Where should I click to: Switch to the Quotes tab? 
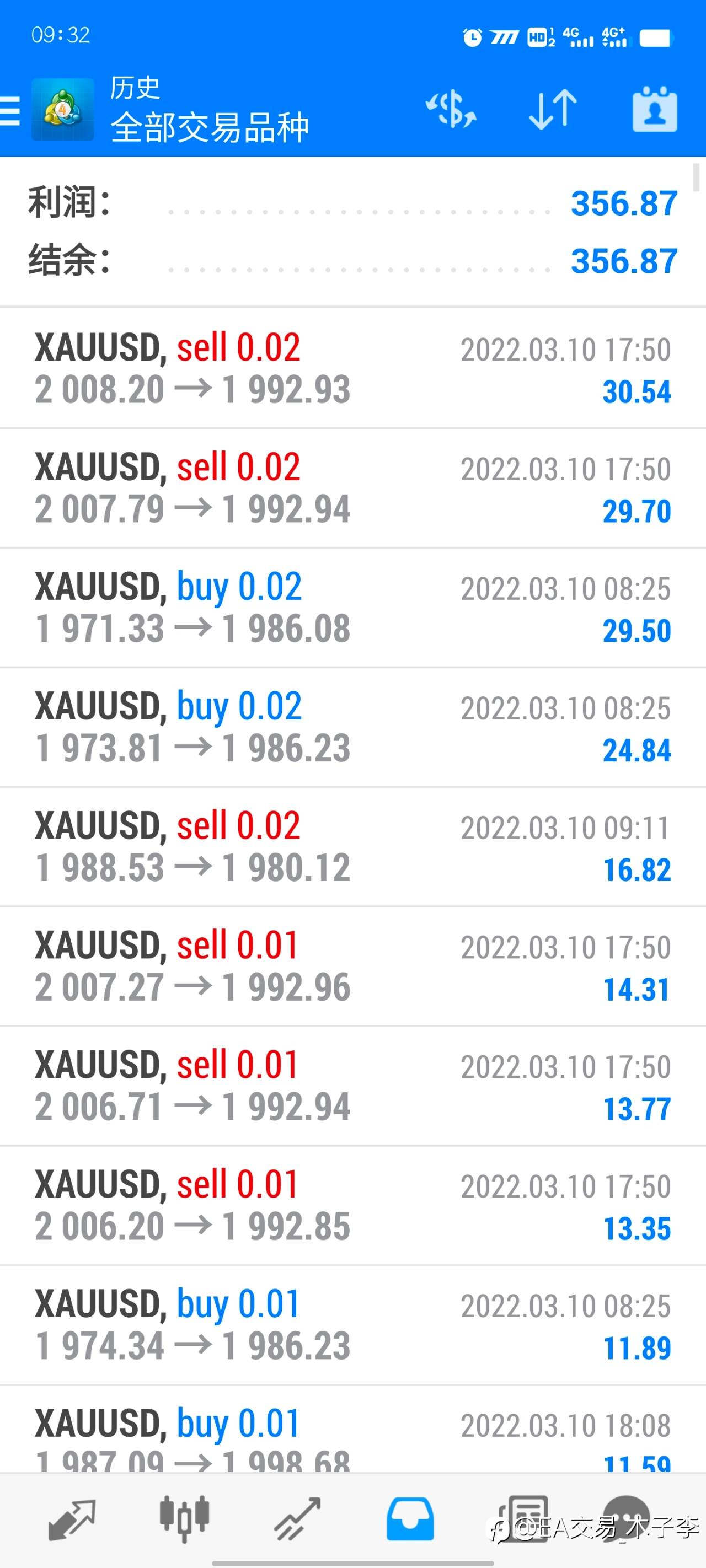(72, 1519)
